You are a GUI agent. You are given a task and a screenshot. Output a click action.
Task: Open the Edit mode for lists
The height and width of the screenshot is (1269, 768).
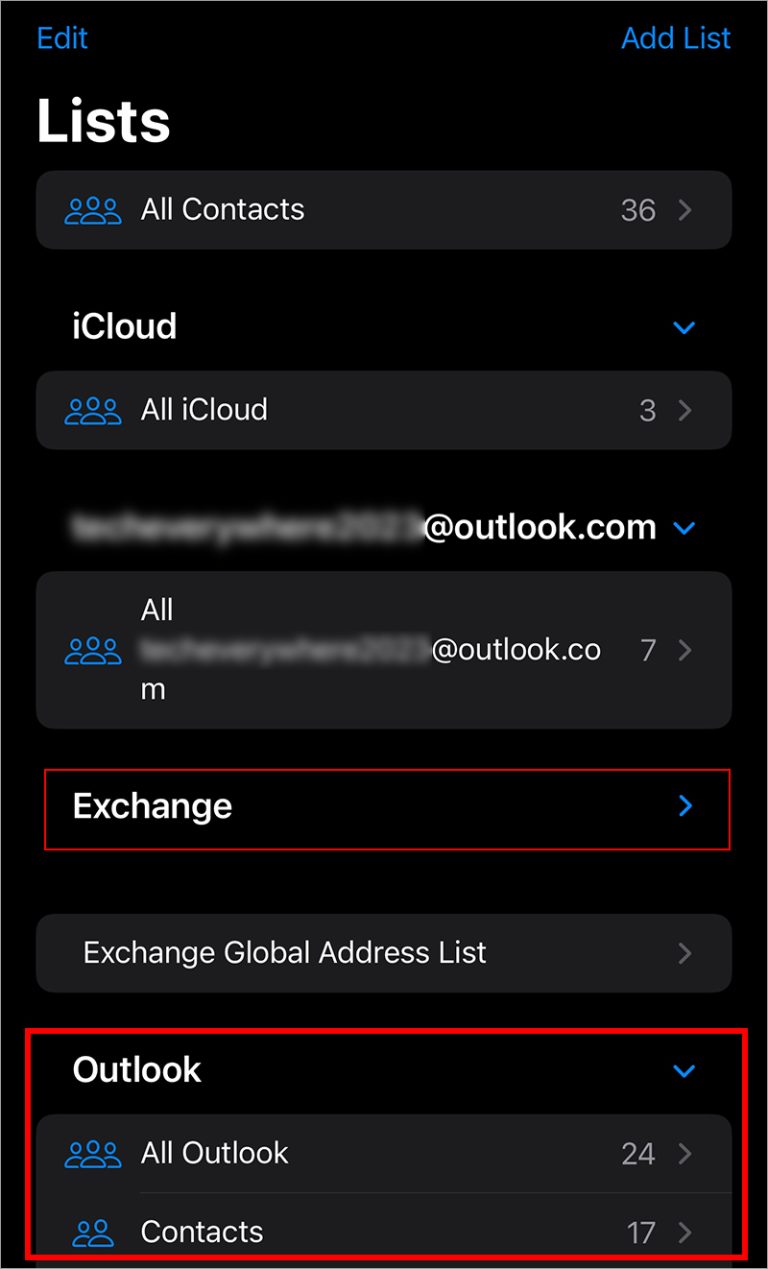[62, 38]
